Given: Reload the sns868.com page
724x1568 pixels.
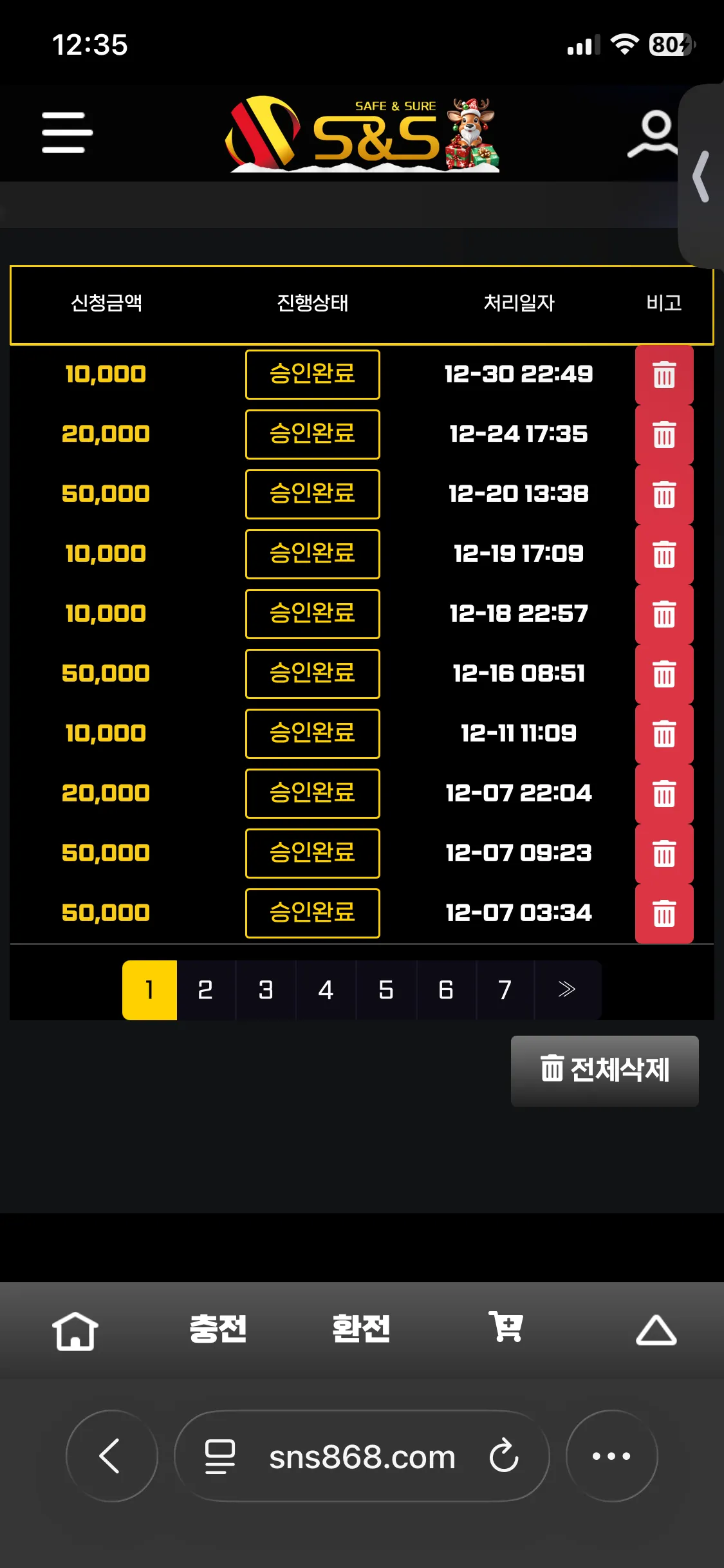Looking at the screenshot, I should [x=503, y=1456].
